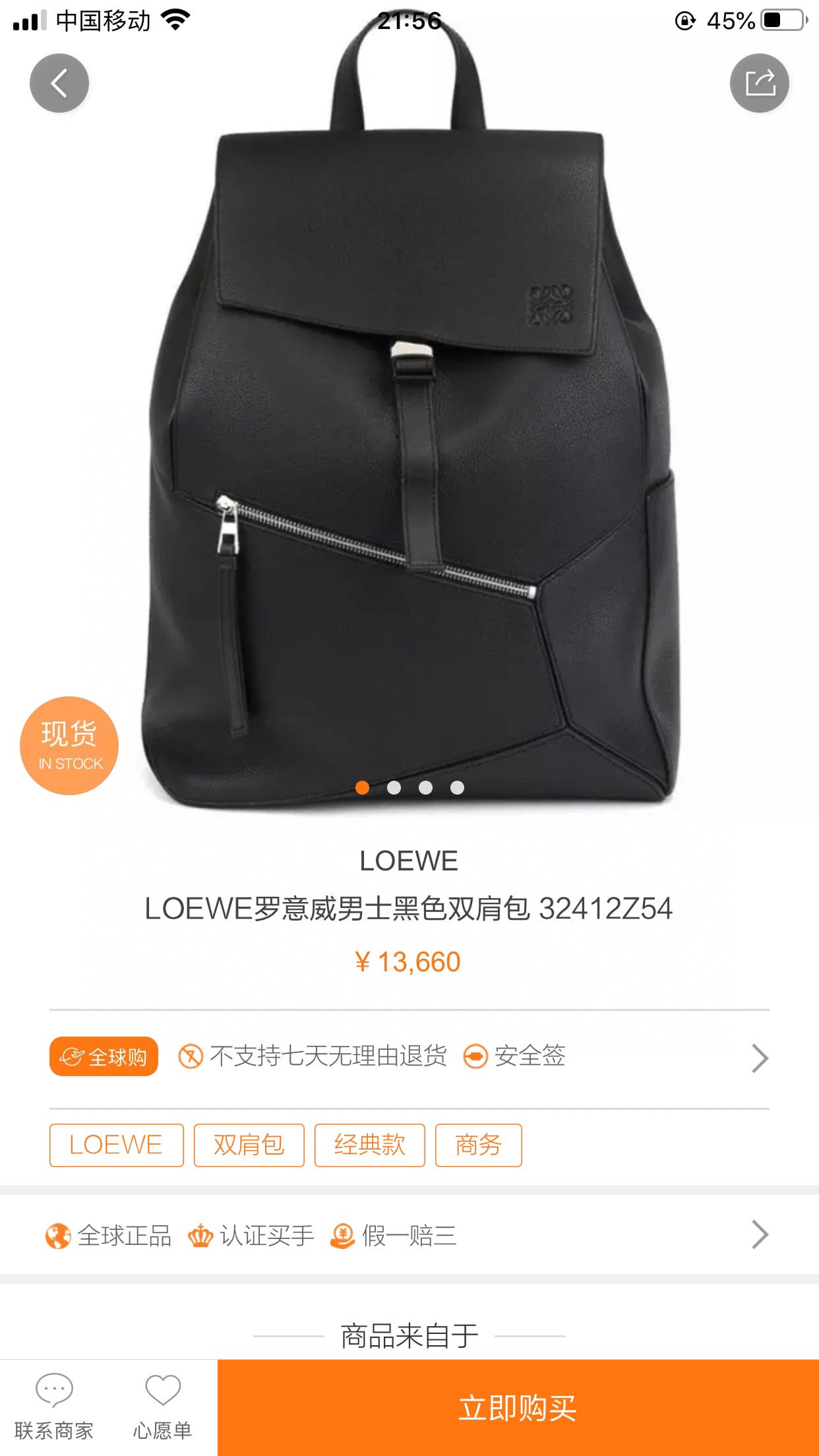Image resolution: width=819 pixels, height=1456 pixels.
Task: Tap 立即购买 to buy now
Action: point(518,1408)
